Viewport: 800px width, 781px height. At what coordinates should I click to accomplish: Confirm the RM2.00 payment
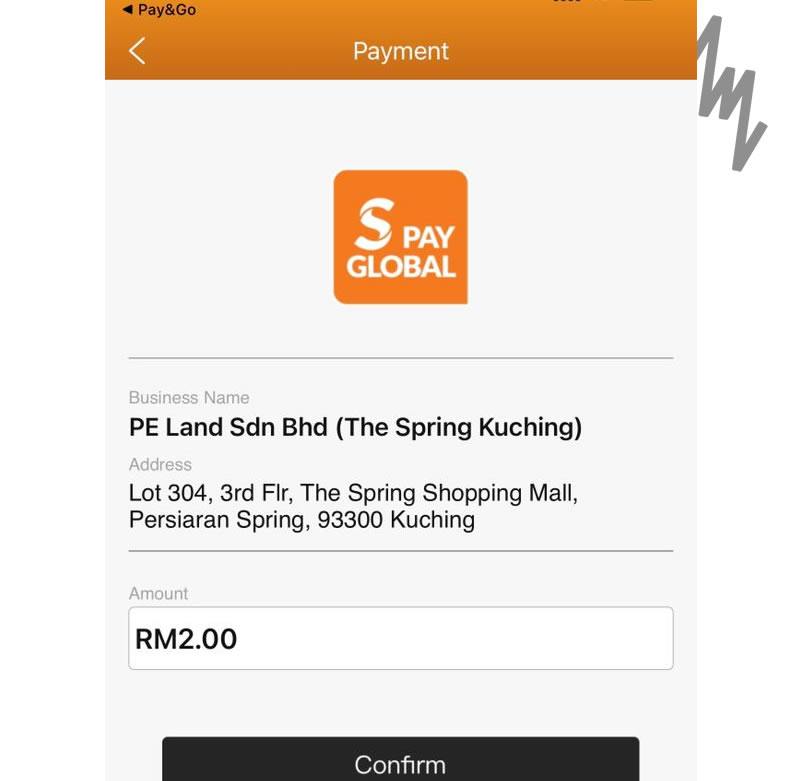(x=400, y=762)
